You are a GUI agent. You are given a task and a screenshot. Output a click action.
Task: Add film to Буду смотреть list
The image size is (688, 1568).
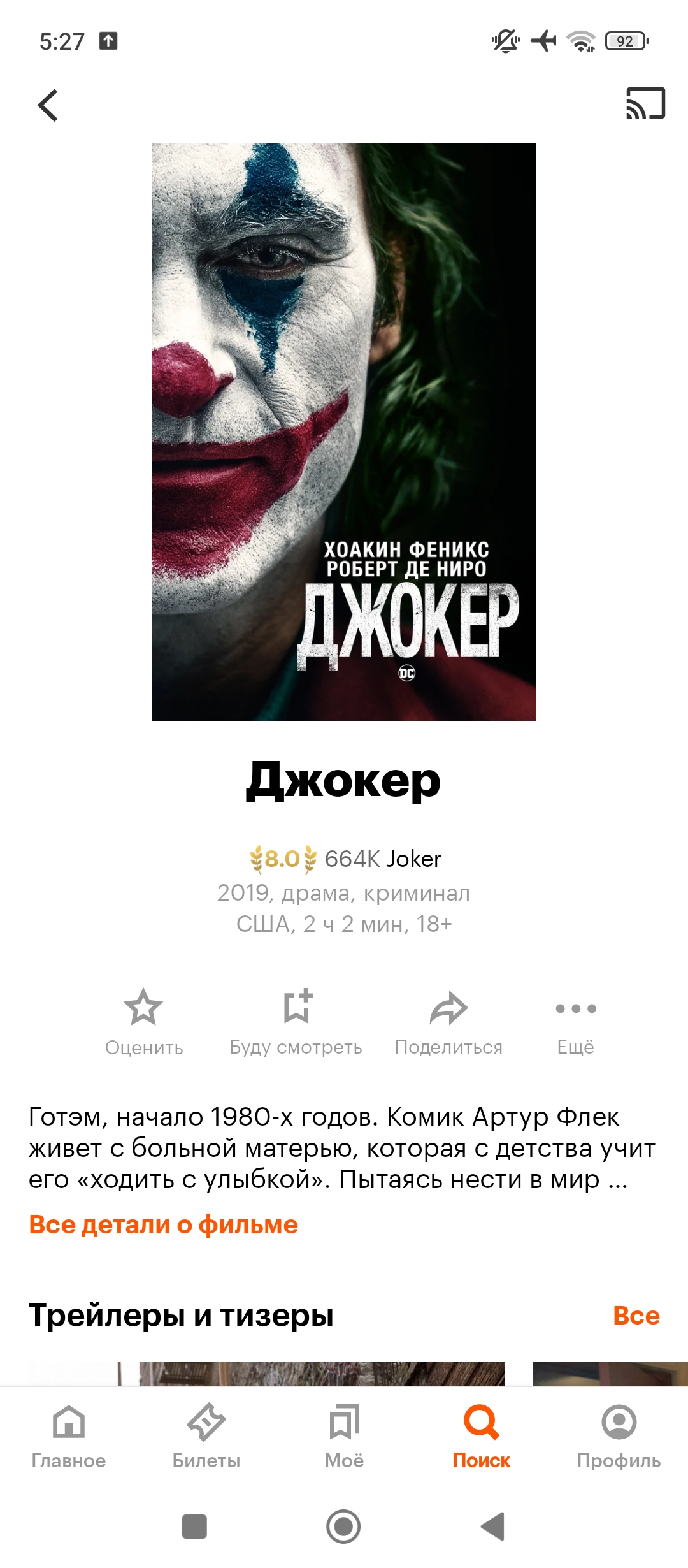tap(296, 1022)
